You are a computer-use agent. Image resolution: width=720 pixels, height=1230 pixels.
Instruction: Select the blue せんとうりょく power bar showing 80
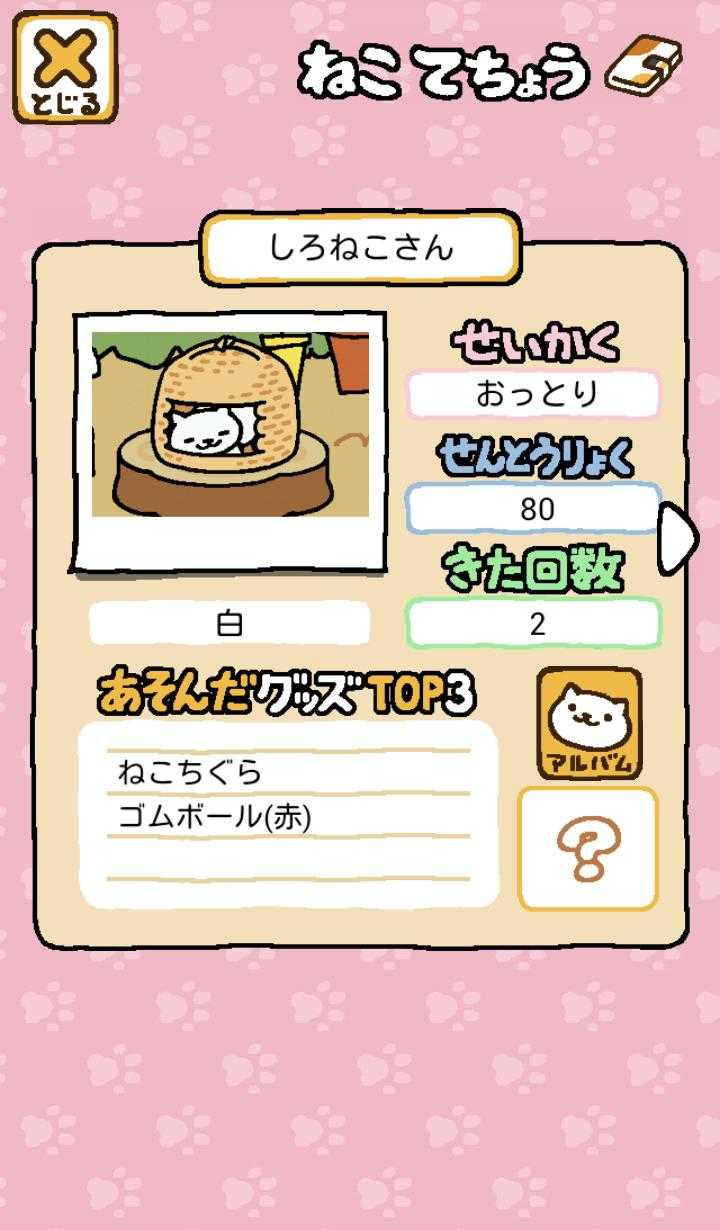(535, 508)
